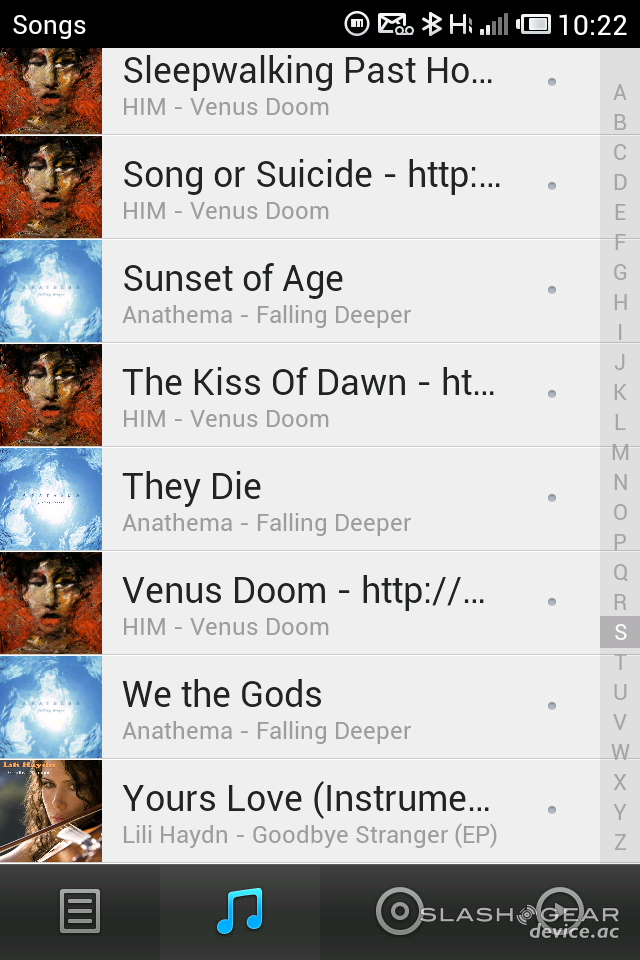The height and width of the screenshot is (960, 640).
Task: Jump to letter M in the index
Action: [x=620, y=453]
